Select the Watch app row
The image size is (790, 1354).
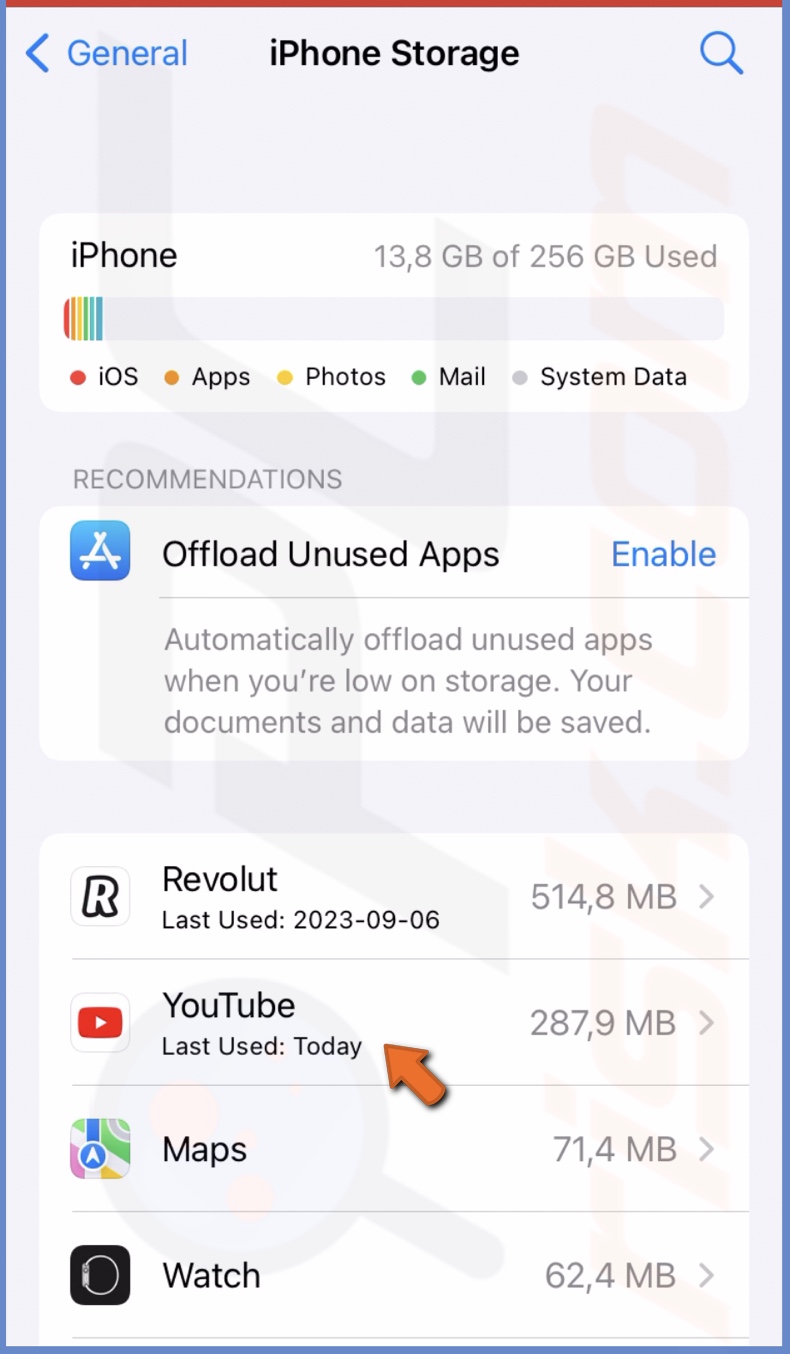pyautogui.click(x=394, y=1275)
